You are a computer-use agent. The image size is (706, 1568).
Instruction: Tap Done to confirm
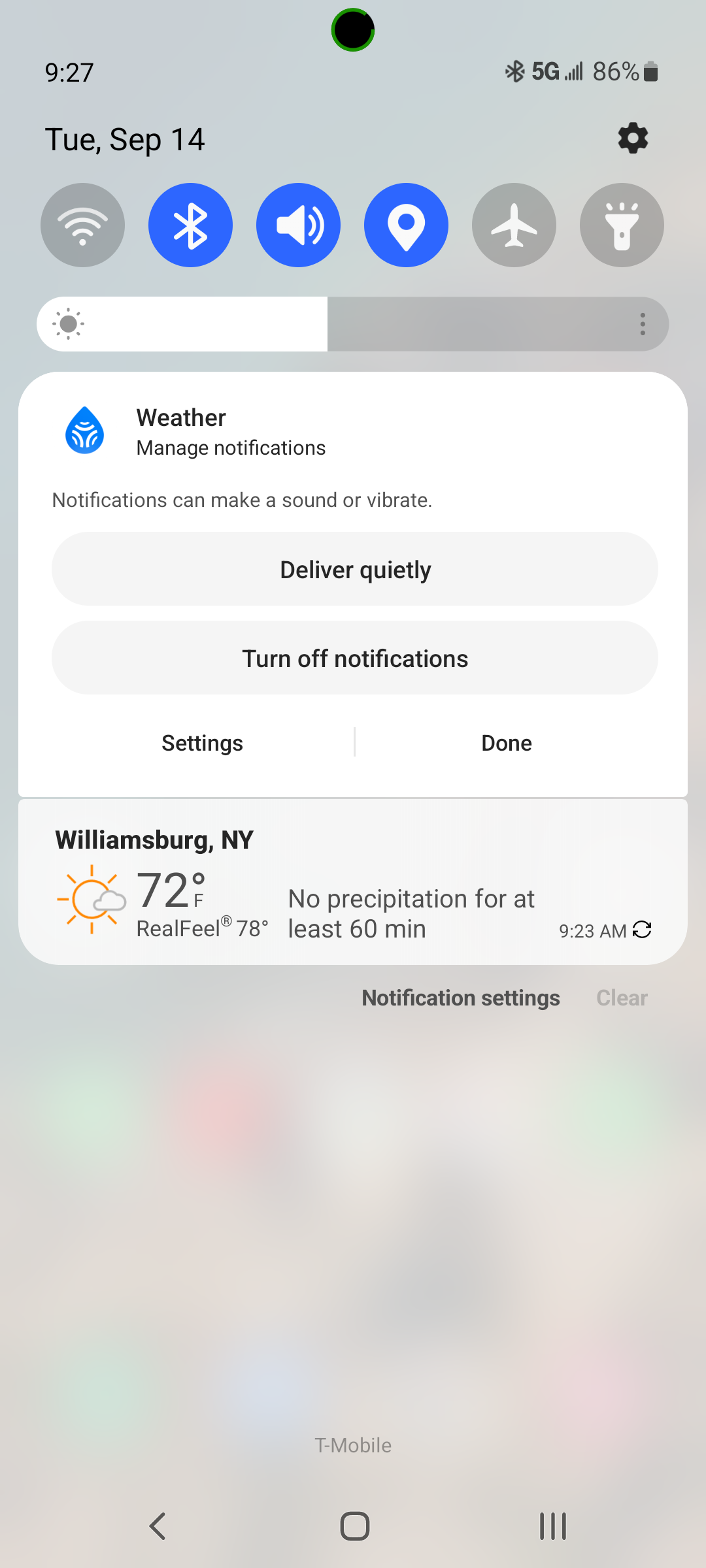(505, 743)
